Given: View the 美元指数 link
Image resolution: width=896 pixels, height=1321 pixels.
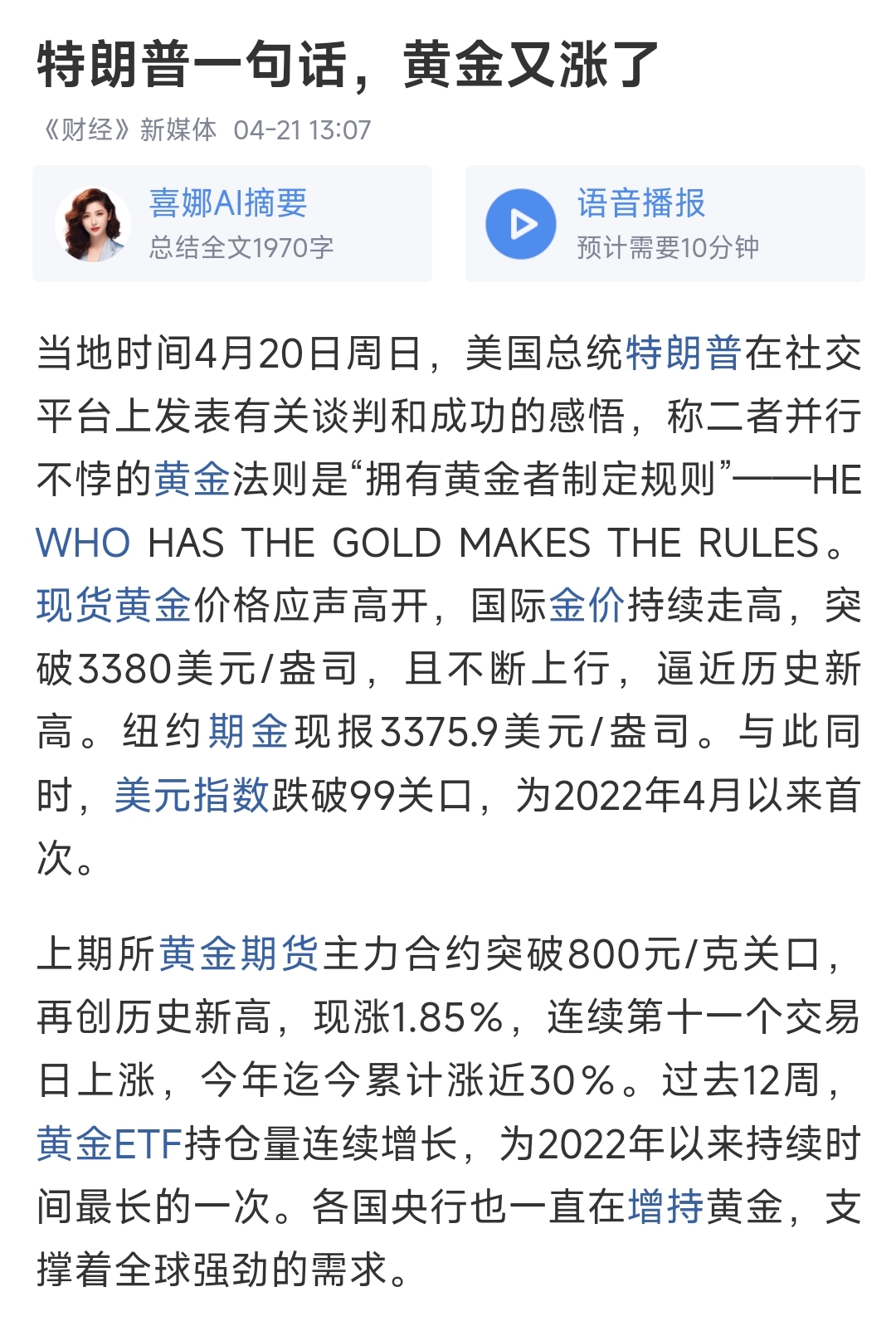Looking at the screenshot, I should (x=192, y=796).
